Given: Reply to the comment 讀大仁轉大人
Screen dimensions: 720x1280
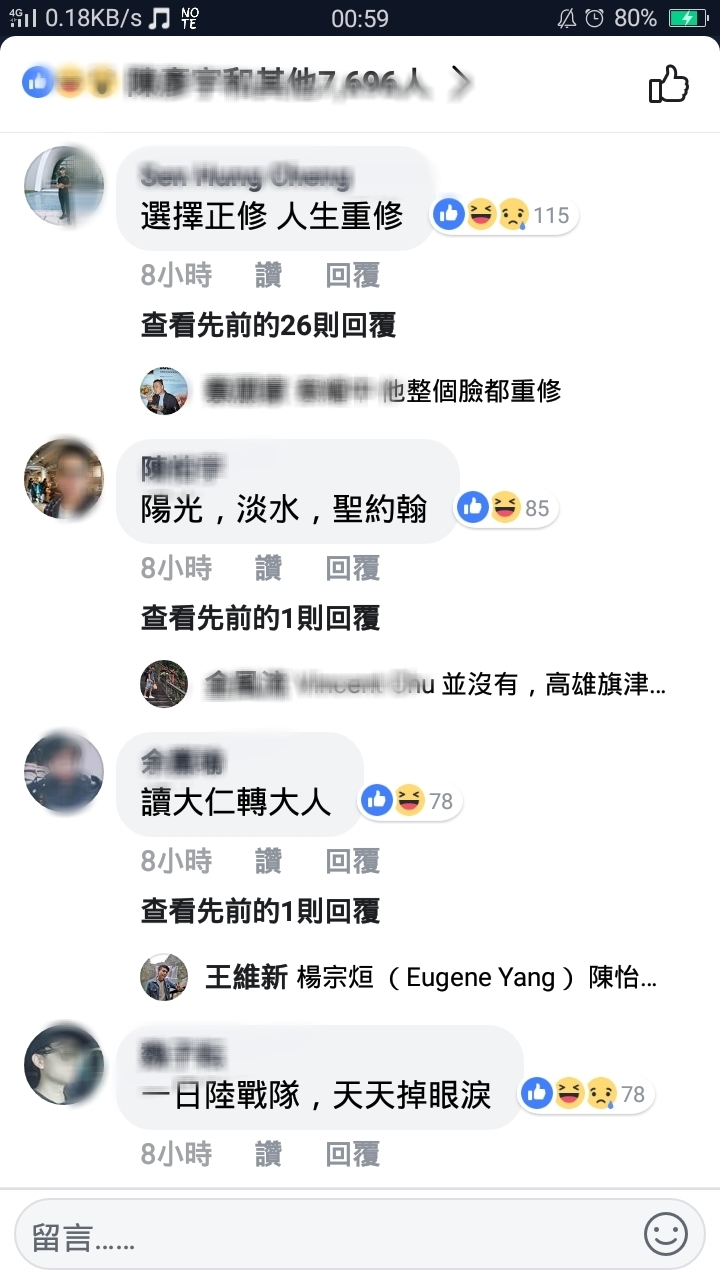Looking at the screenshot, I should [352, 860].
